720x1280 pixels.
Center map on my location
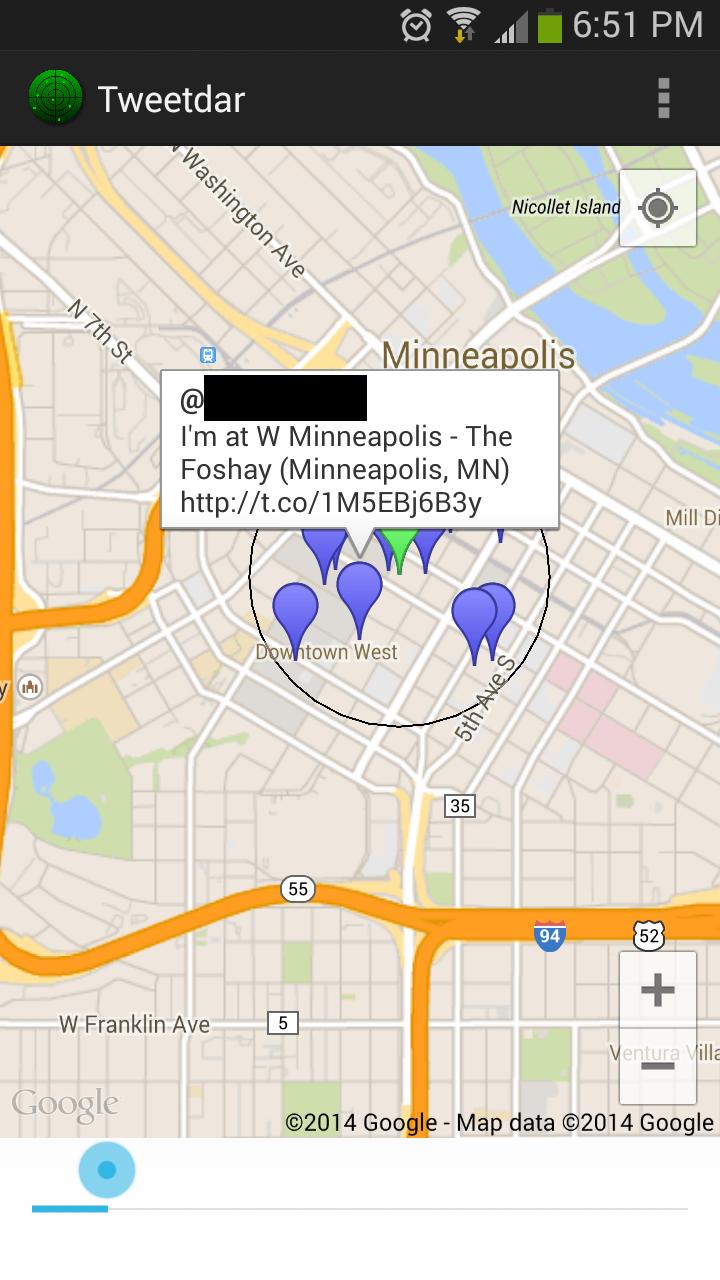point(657,208)
